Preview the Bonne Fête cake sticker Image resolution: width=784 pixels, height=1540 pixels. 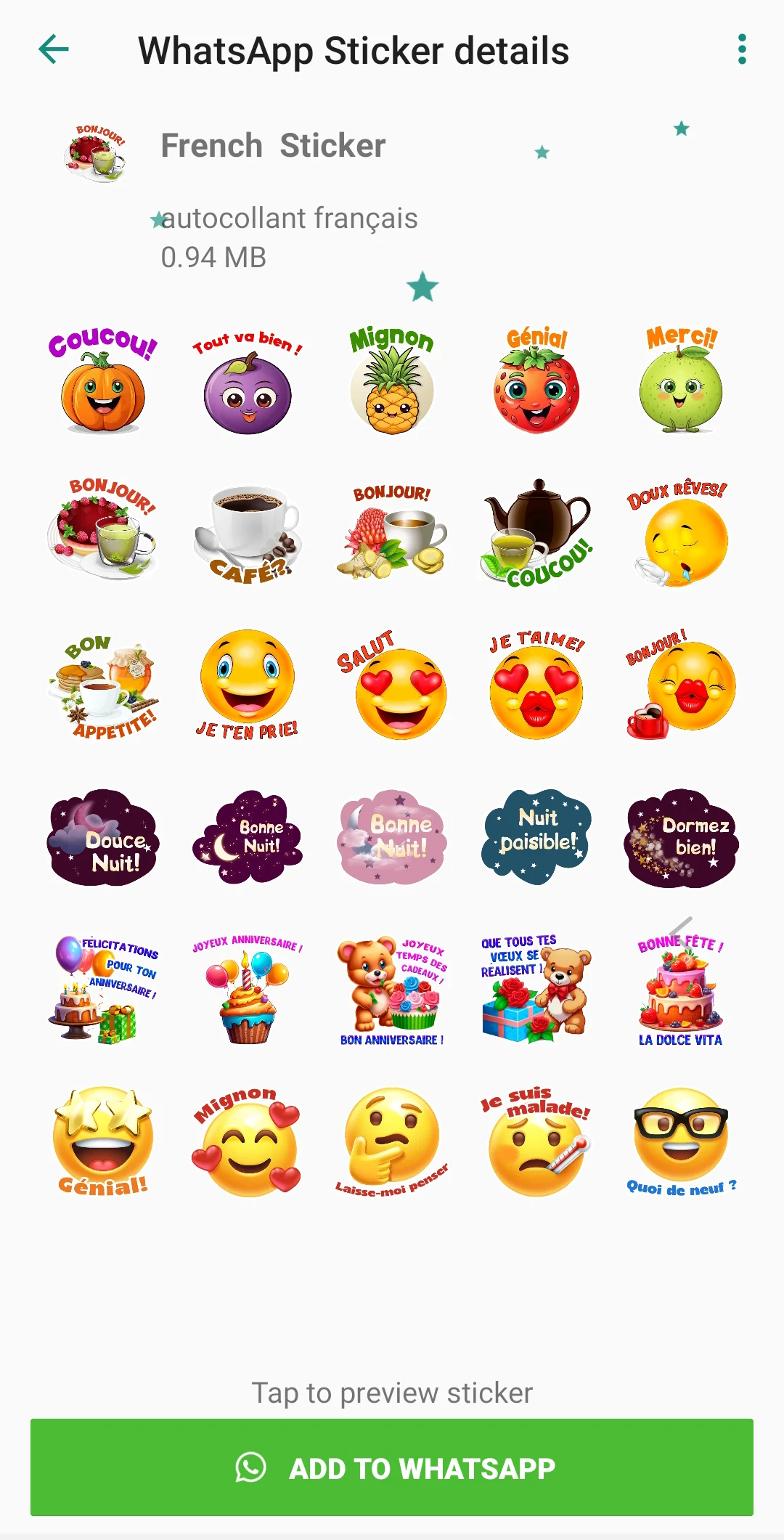coord(681,990)
